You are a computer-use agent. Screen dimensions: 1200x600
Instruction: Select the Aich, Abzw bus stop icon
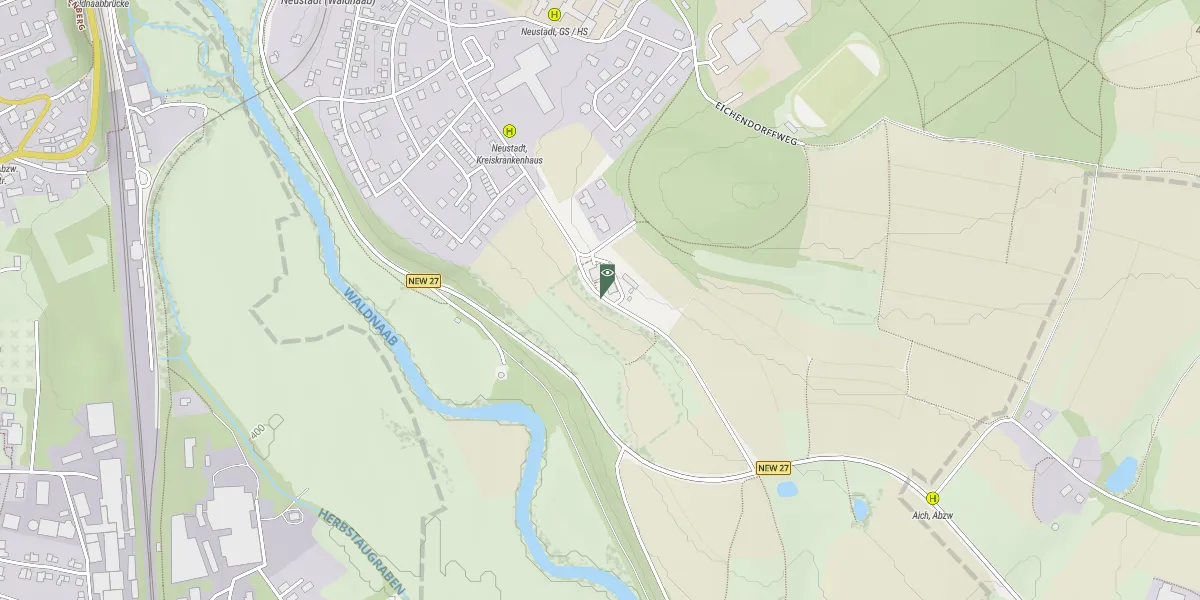coord(933,498)
